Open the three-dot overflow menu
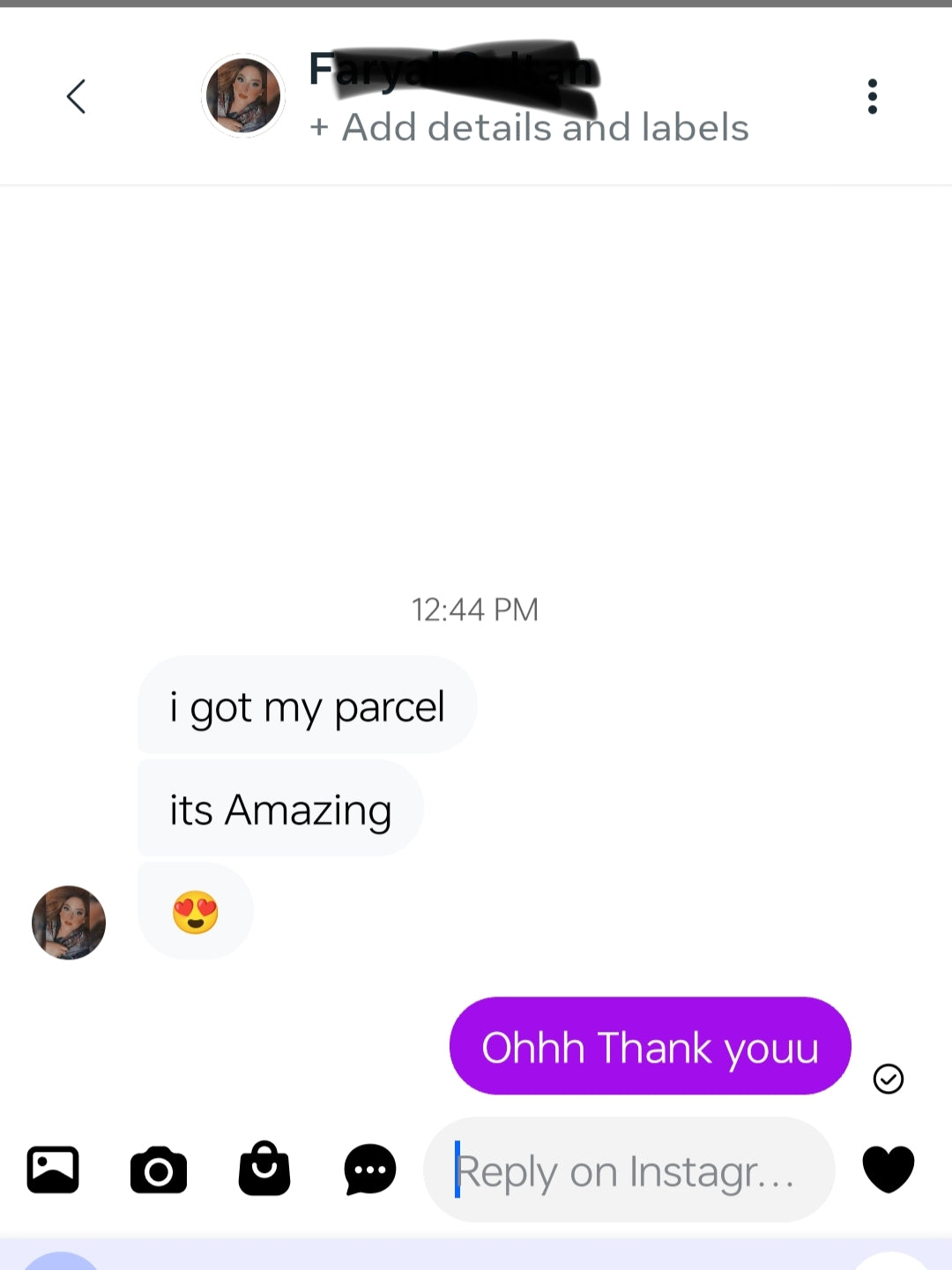 click(872, 96)
